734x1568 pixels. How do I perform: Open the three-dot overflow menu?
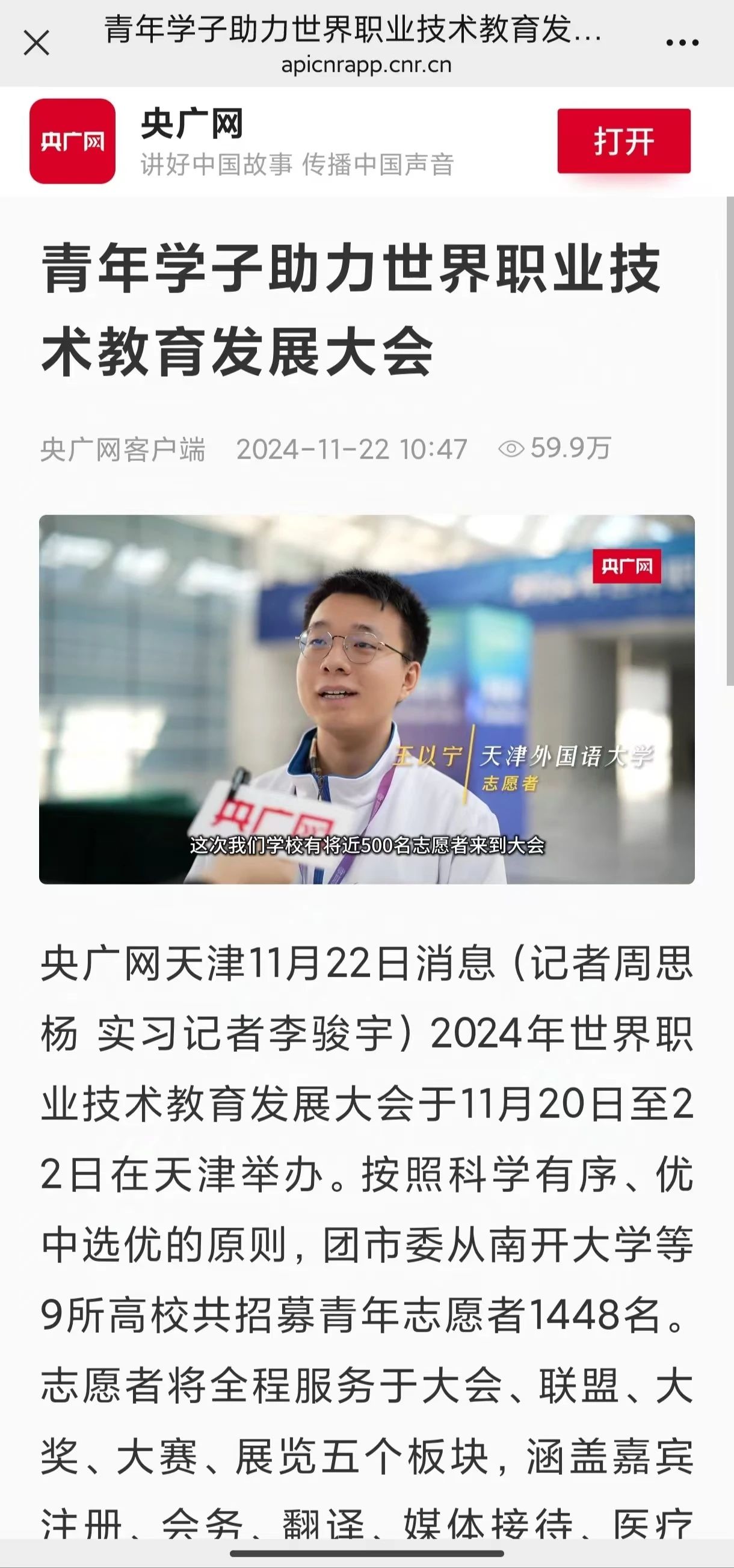pos(682,43)
